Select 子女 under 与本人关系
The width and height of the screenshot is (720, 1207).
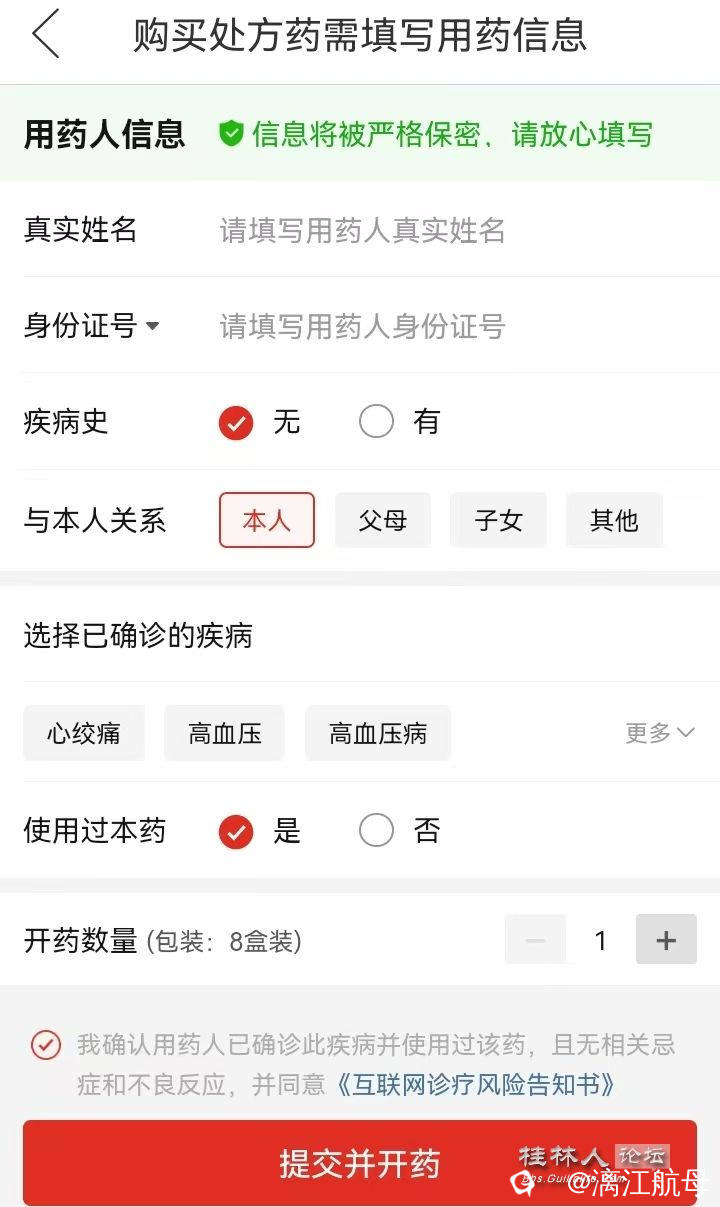[498, 520]
